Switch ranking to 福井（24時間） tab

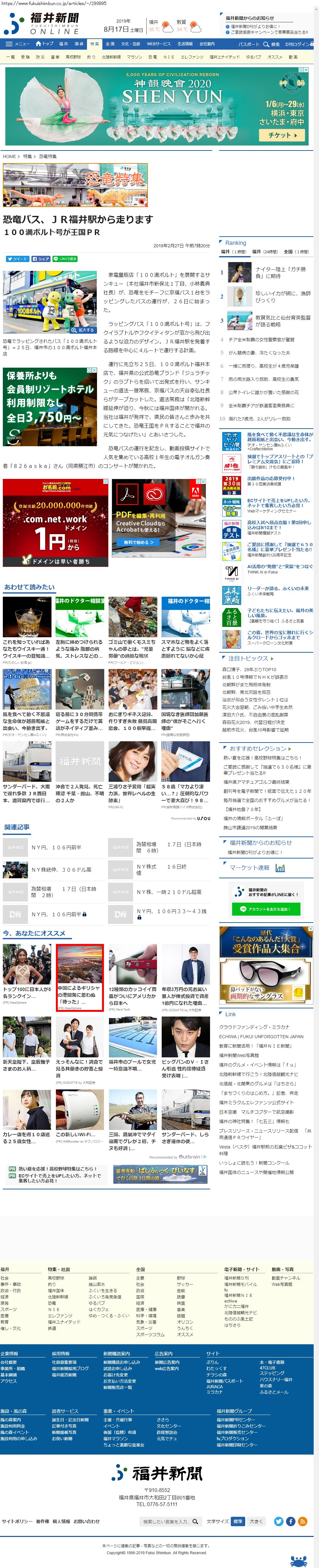coord(265,251)
